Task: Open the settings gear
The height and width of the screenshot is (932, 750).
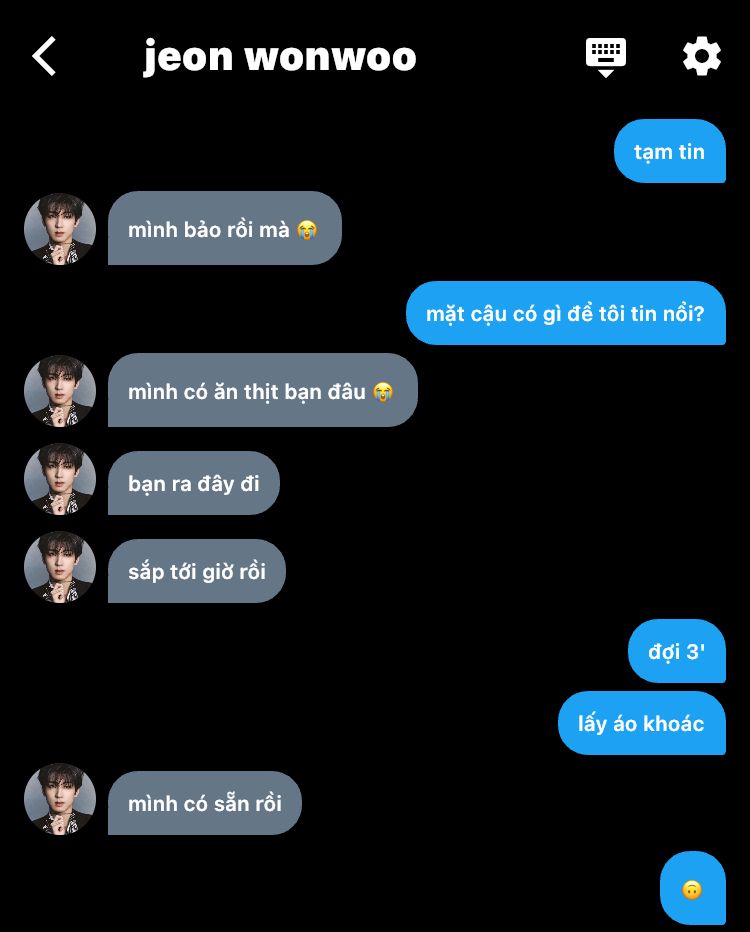Action: (x=701, y=56)
